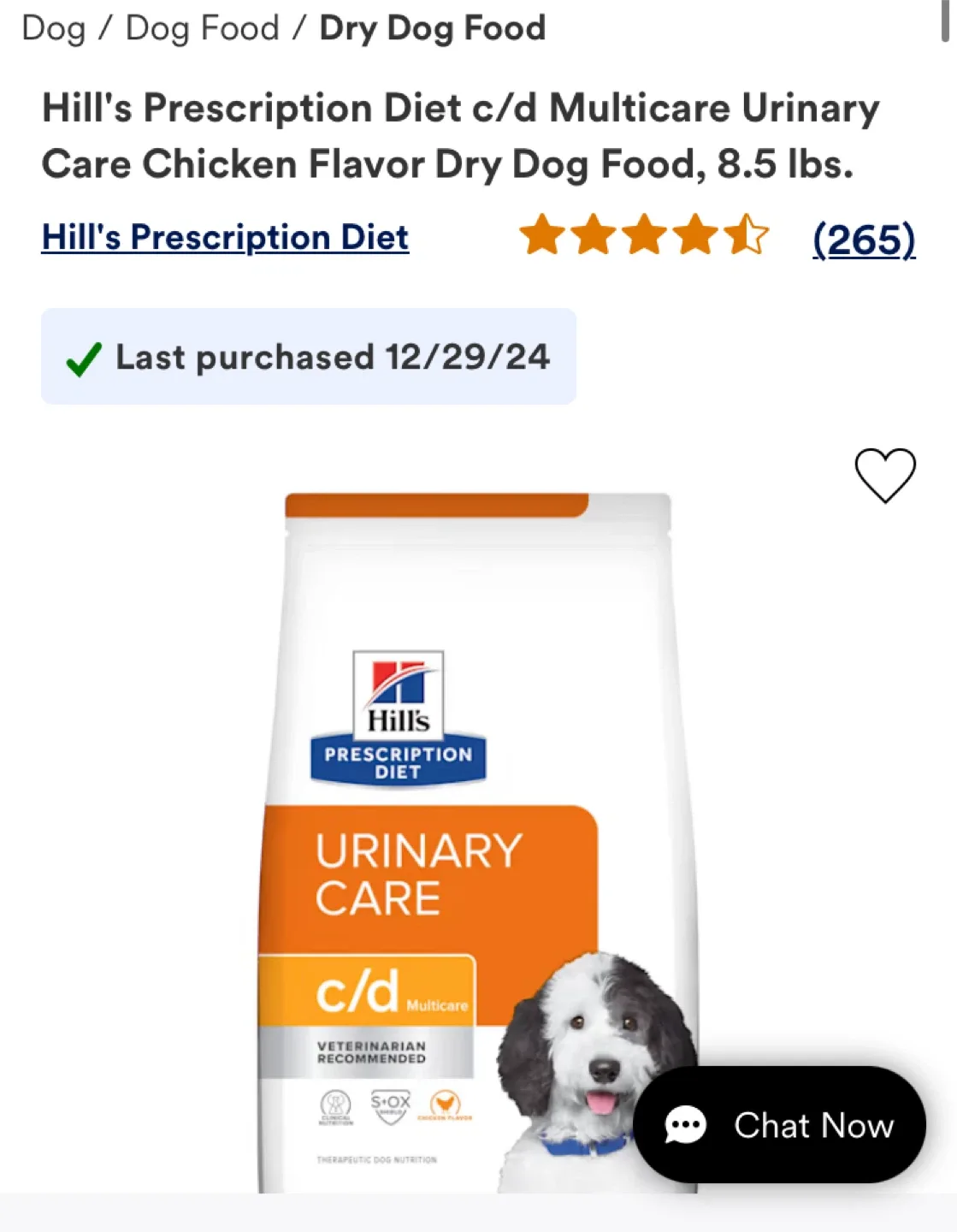Open the 265 reviews link
Screen dimensions: 957x1232
(x=864, y=239)
